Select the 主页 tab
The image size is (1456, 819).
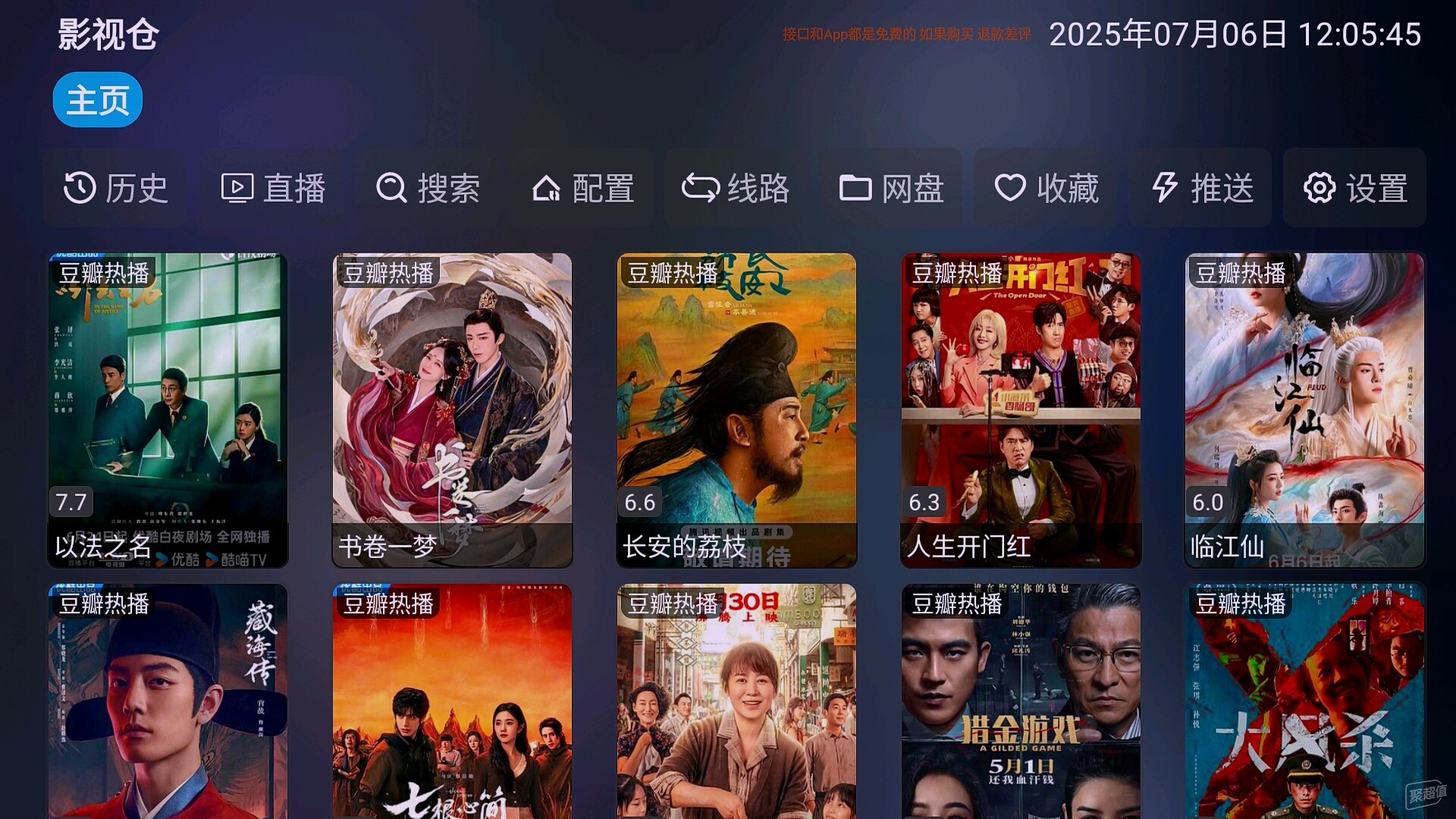[97, 100]
